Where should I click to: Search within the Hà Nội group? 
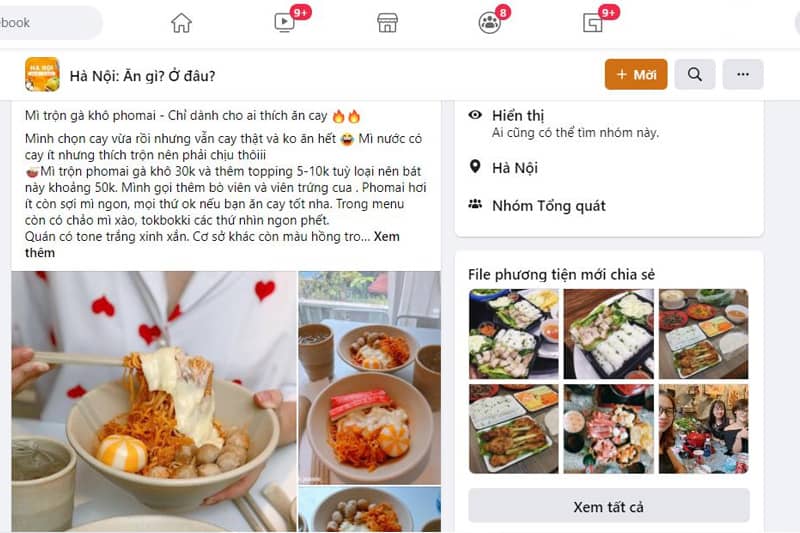[694, 75]
